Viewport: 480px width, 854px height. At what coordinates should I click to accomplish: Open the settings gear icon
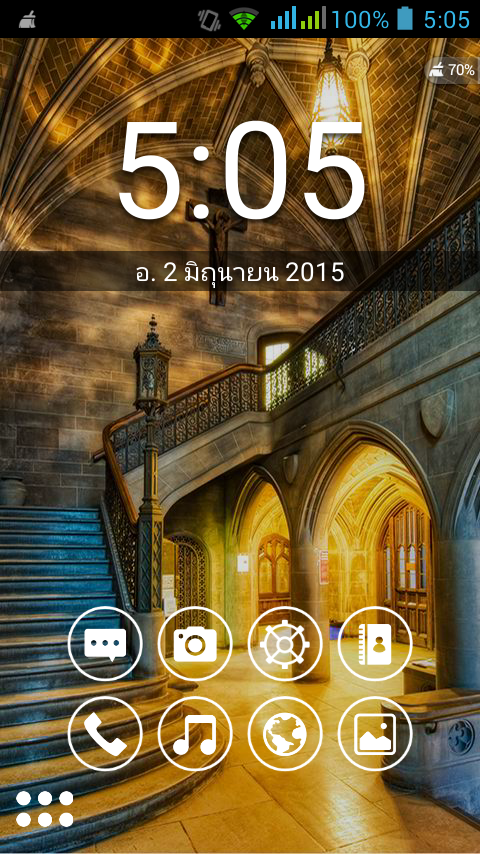coord(285,644)
